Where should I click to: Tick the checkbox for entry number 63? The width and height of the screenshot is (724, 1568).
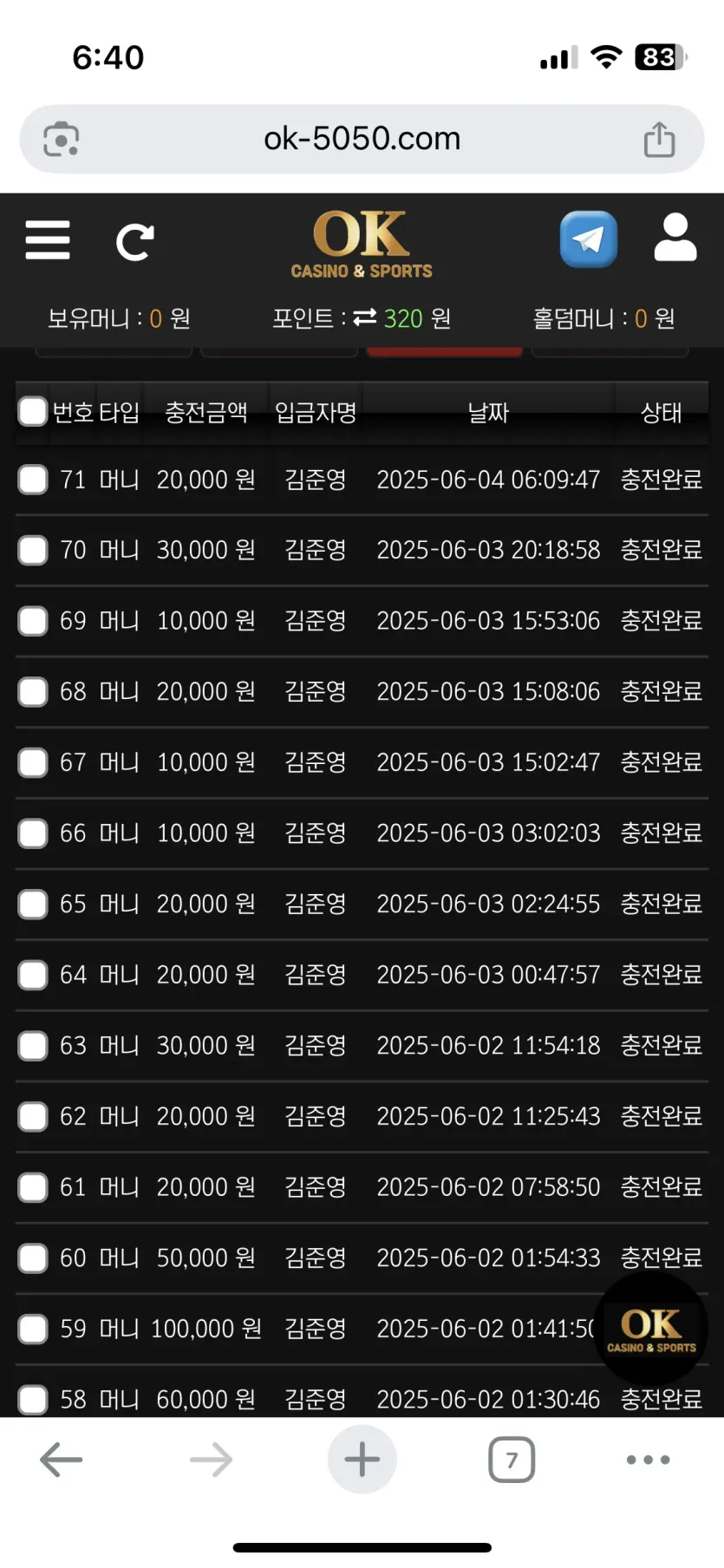tap(33, 1046)
